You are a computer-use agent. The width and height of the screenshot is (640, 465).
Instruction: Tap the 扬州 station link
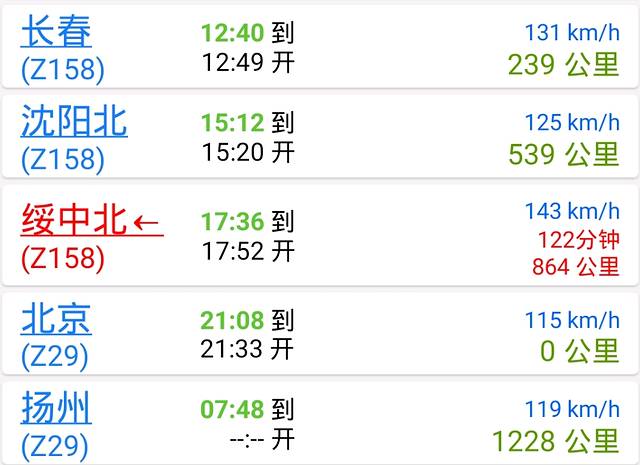coord(56,407)
